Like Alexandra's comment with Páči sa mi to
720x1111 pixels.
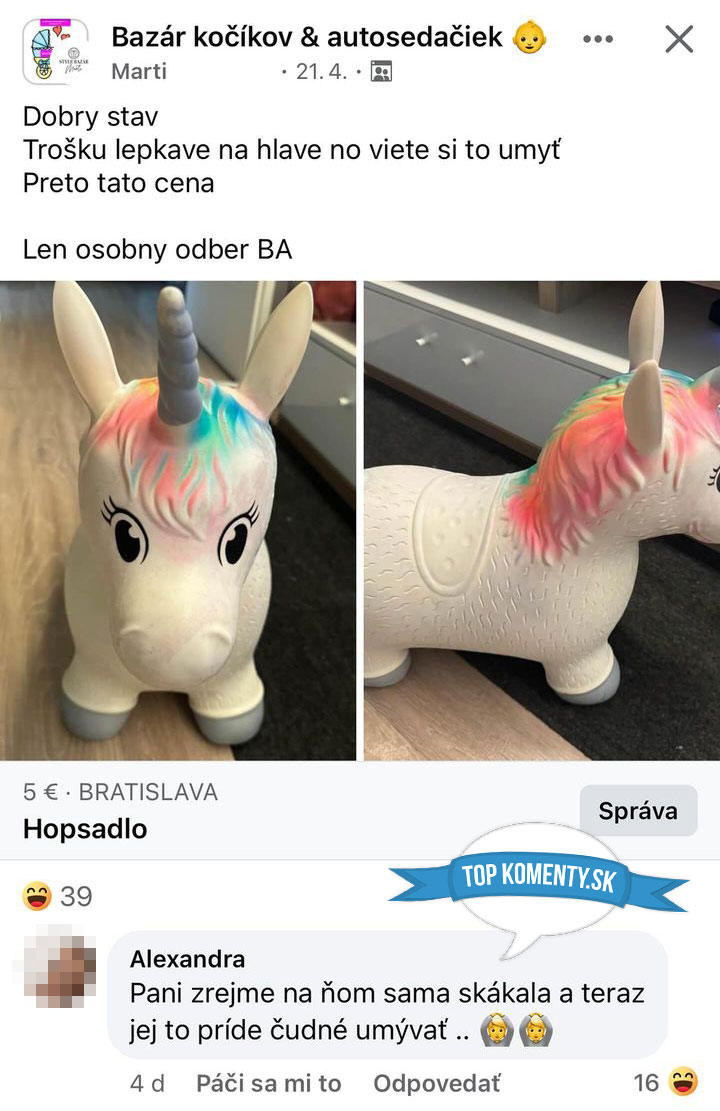tap(268, 1084)
